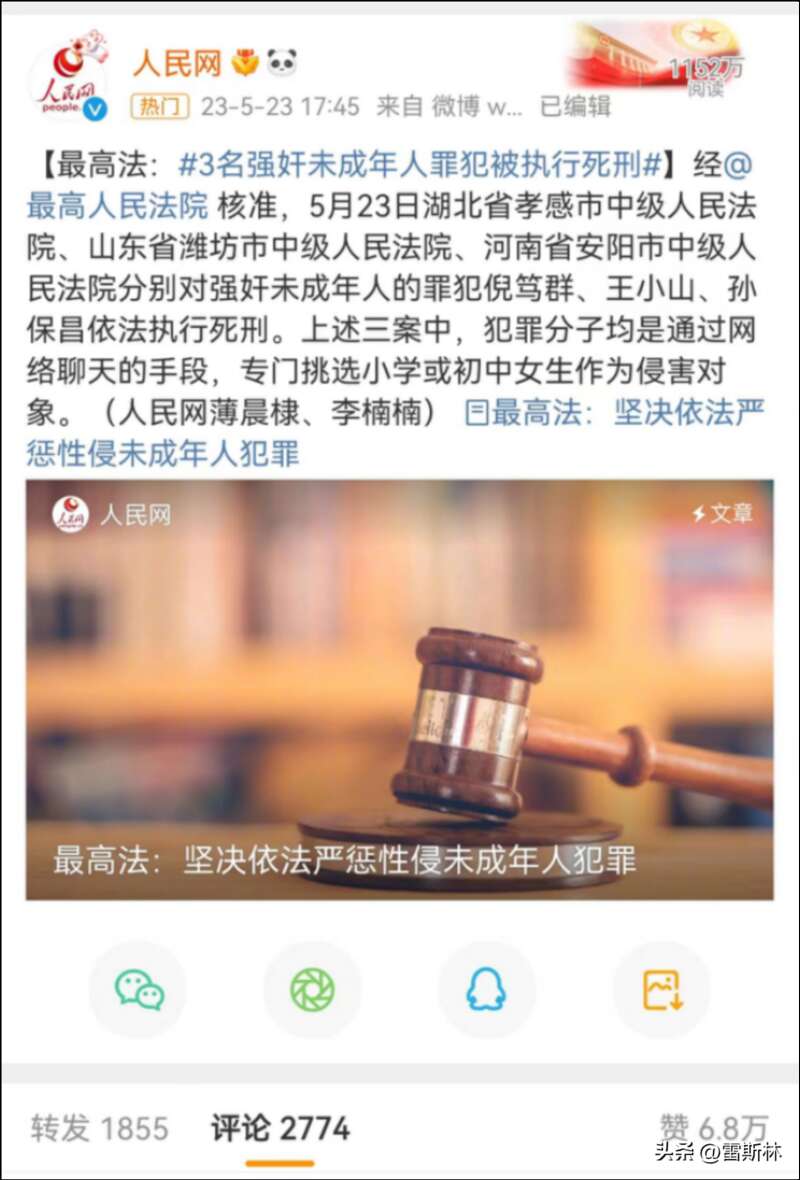Image resolution: width=800 pixels, height=1180 pixels.
Task: Visit the @最高人民法院 mention
Action: tap(117, 208)
